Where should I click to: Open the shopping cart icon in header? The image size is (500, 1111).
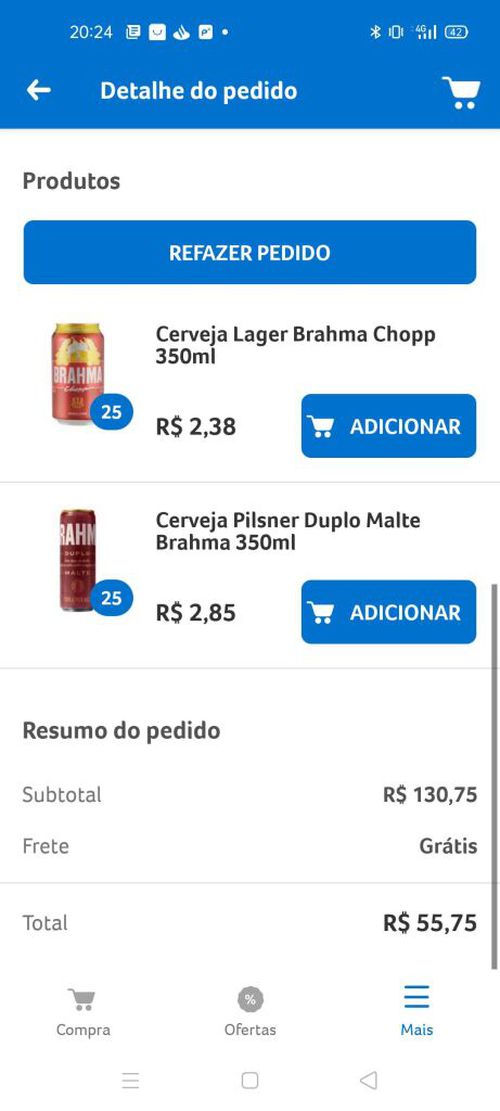tap(461, 91)
